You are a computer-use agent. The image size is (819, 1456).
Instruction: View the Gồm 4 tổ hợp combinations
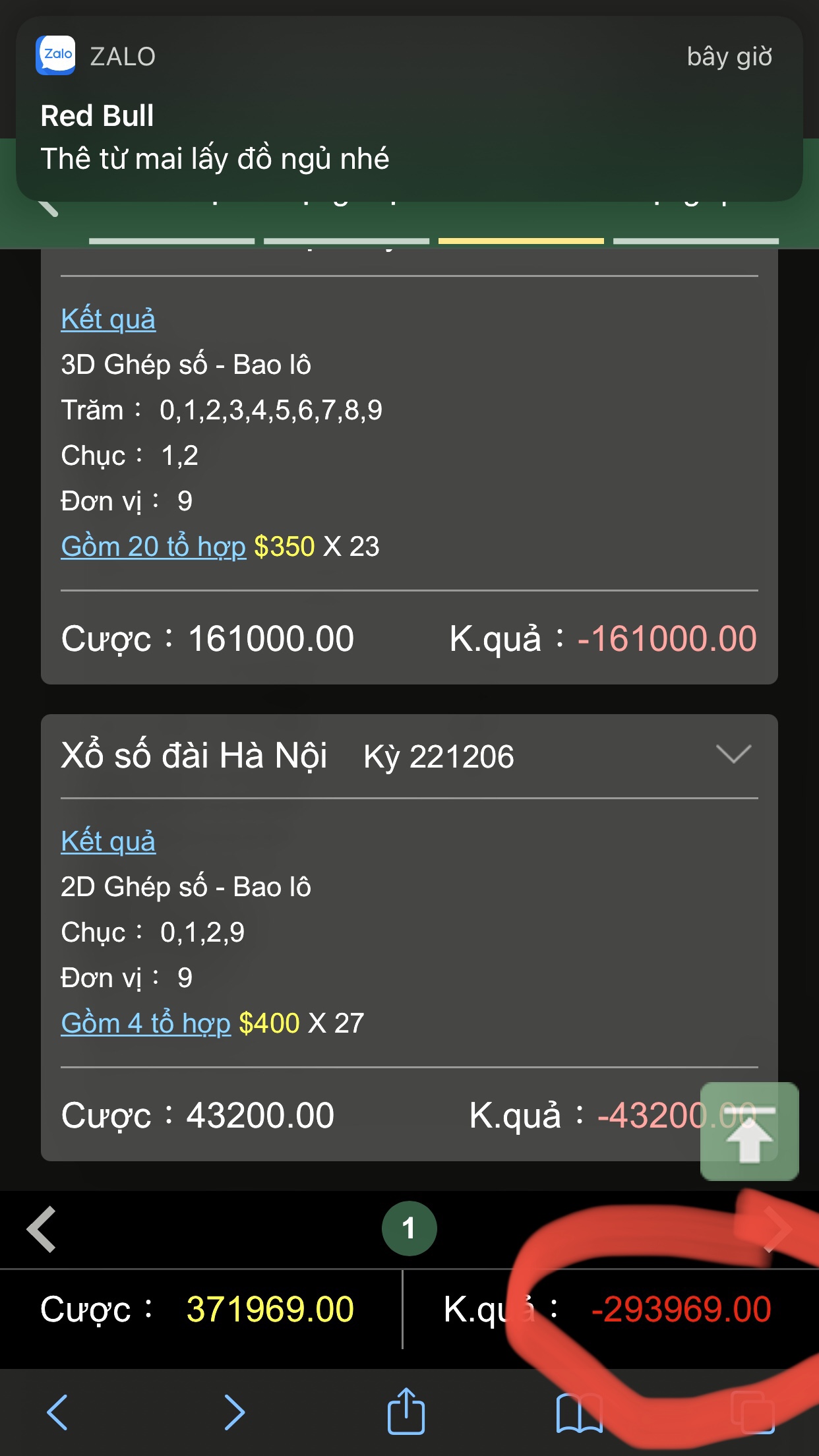coord(146,1023)
